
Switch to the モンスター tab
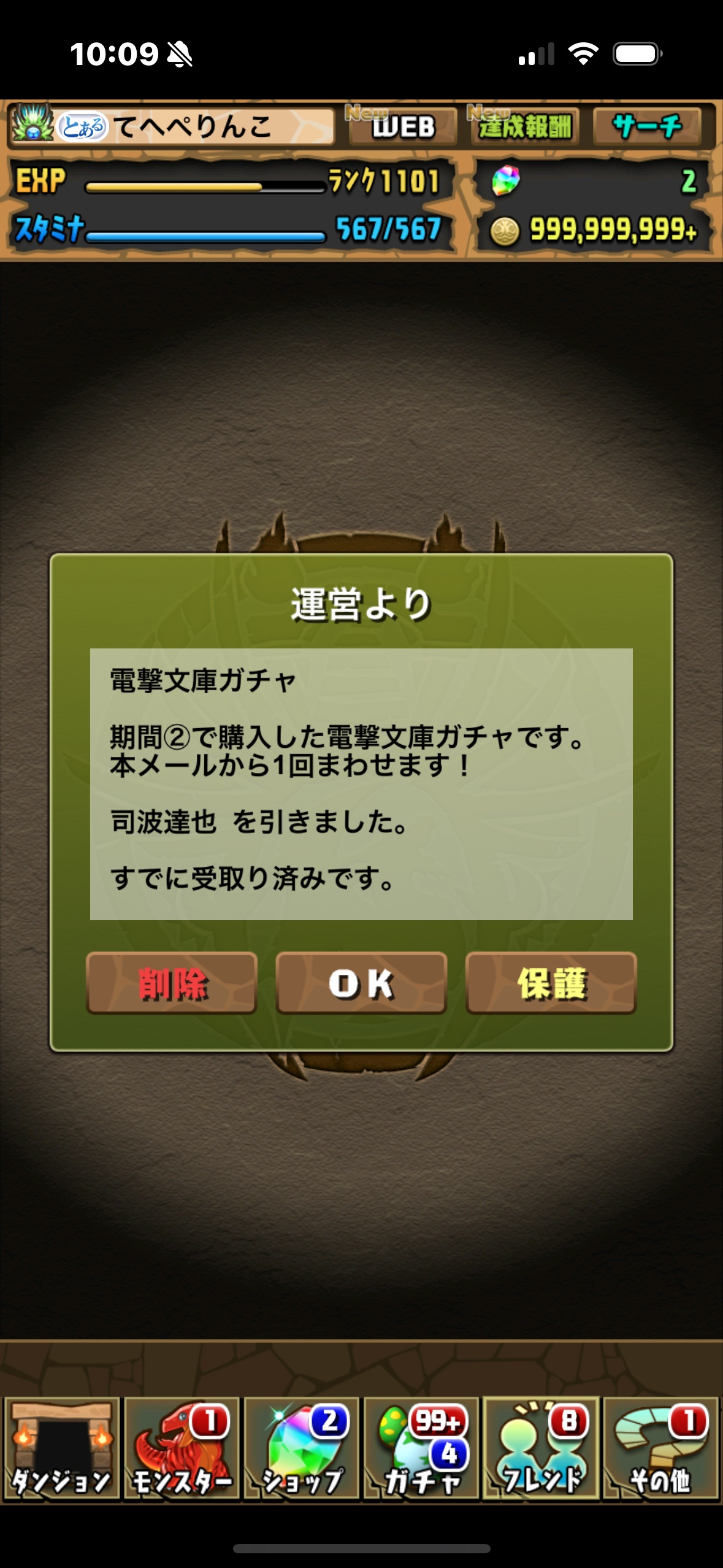click(182, 1448)
